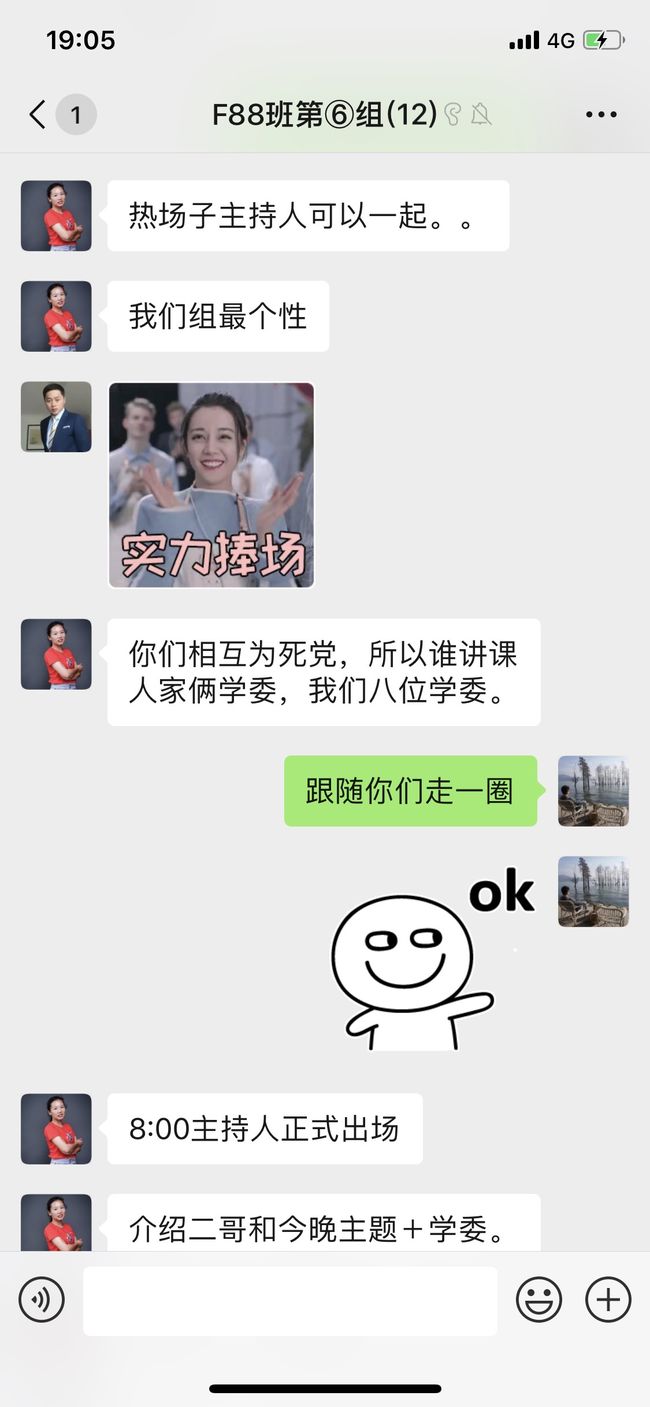Viewport: 650px width, 1407px height.
Task: Switch to voice message input
Action: coord(41,1300)
